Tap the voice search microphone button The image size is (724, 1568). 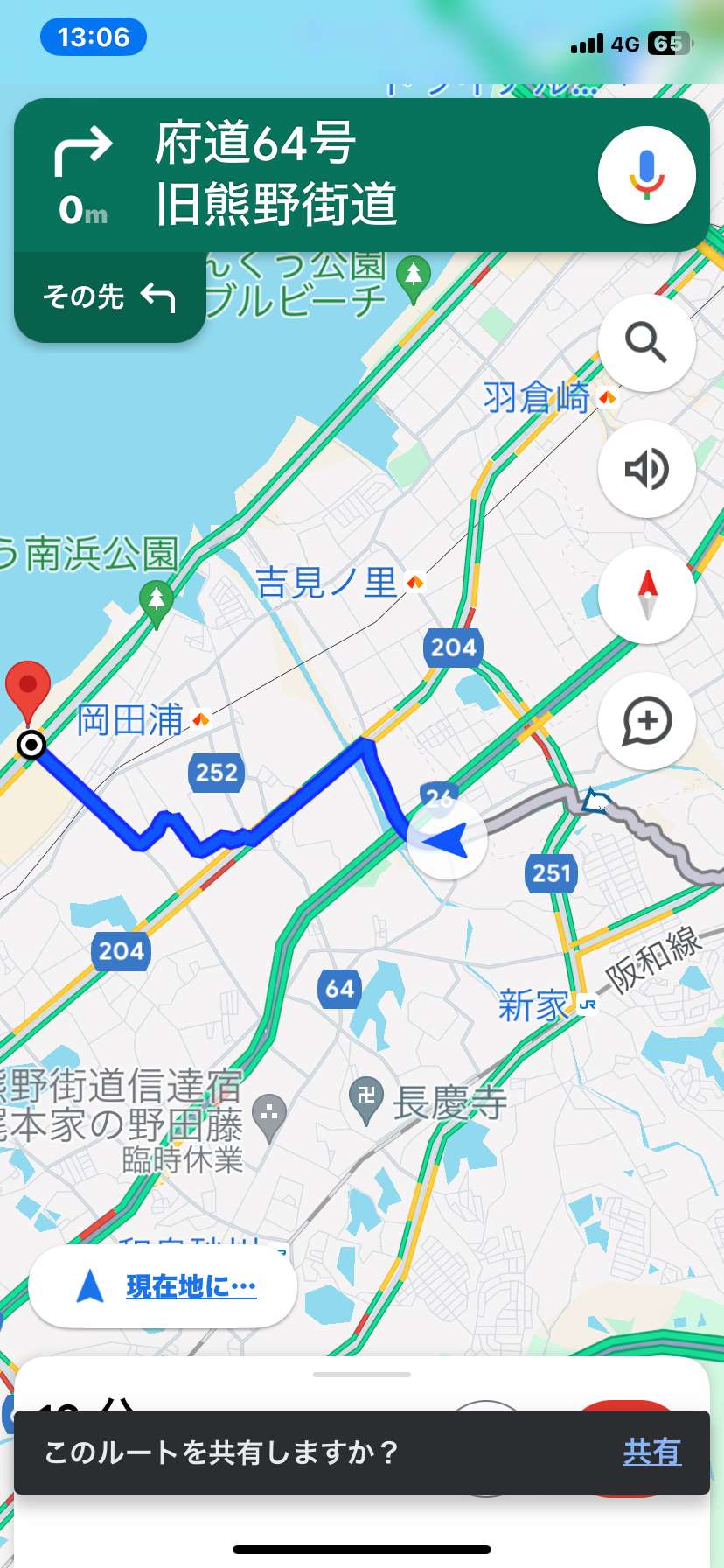coord(647,175)
